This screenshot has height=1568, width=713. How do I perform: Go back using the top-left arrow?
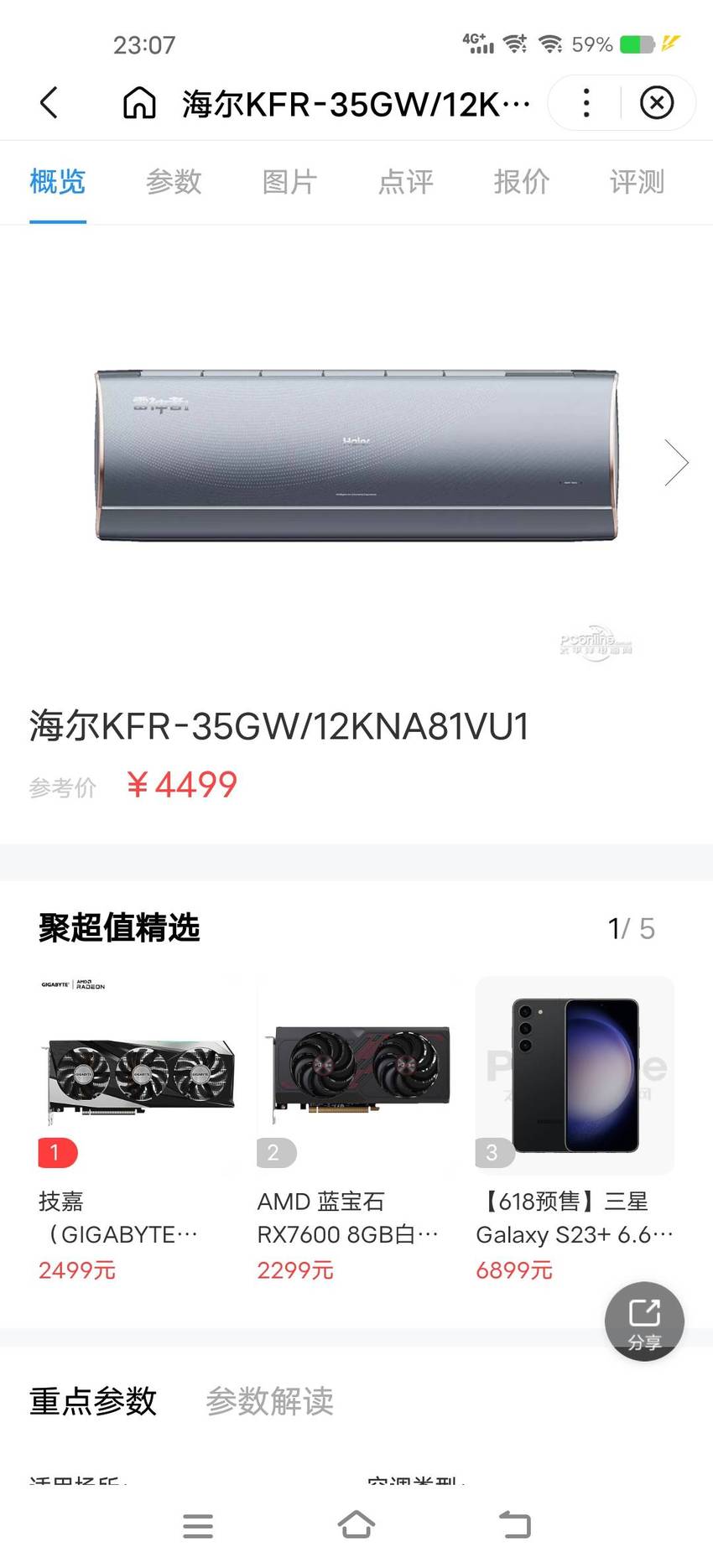click(x=49, y=103)
